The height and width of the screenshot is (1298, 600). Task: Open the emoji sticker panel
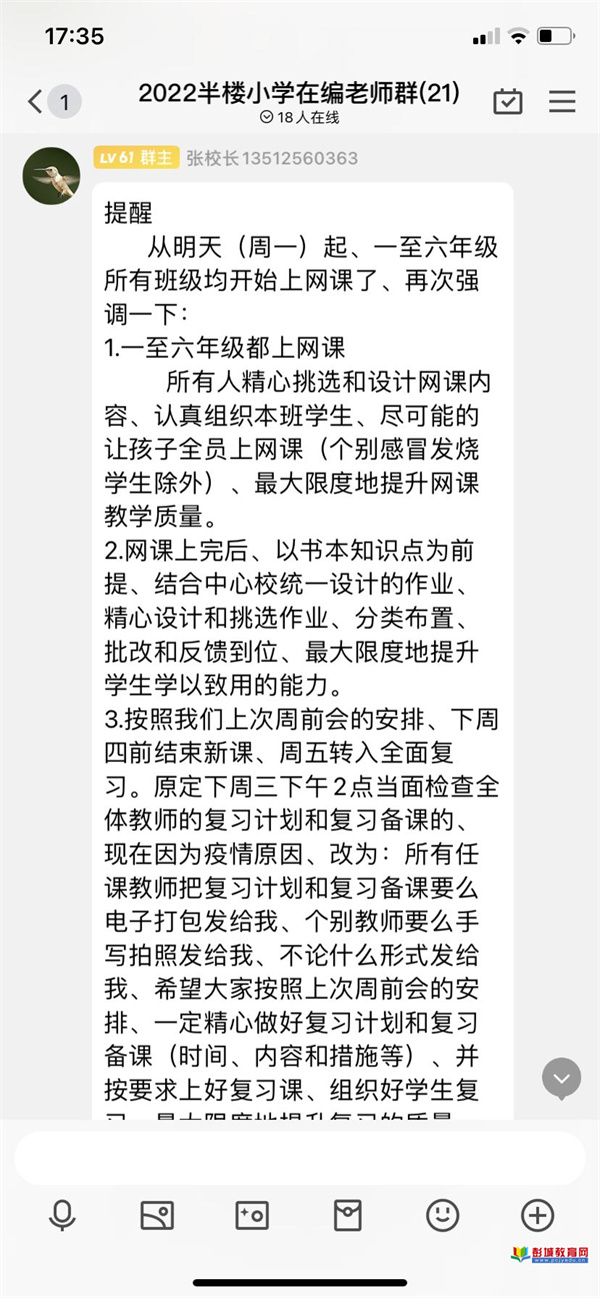(443, 1215)
